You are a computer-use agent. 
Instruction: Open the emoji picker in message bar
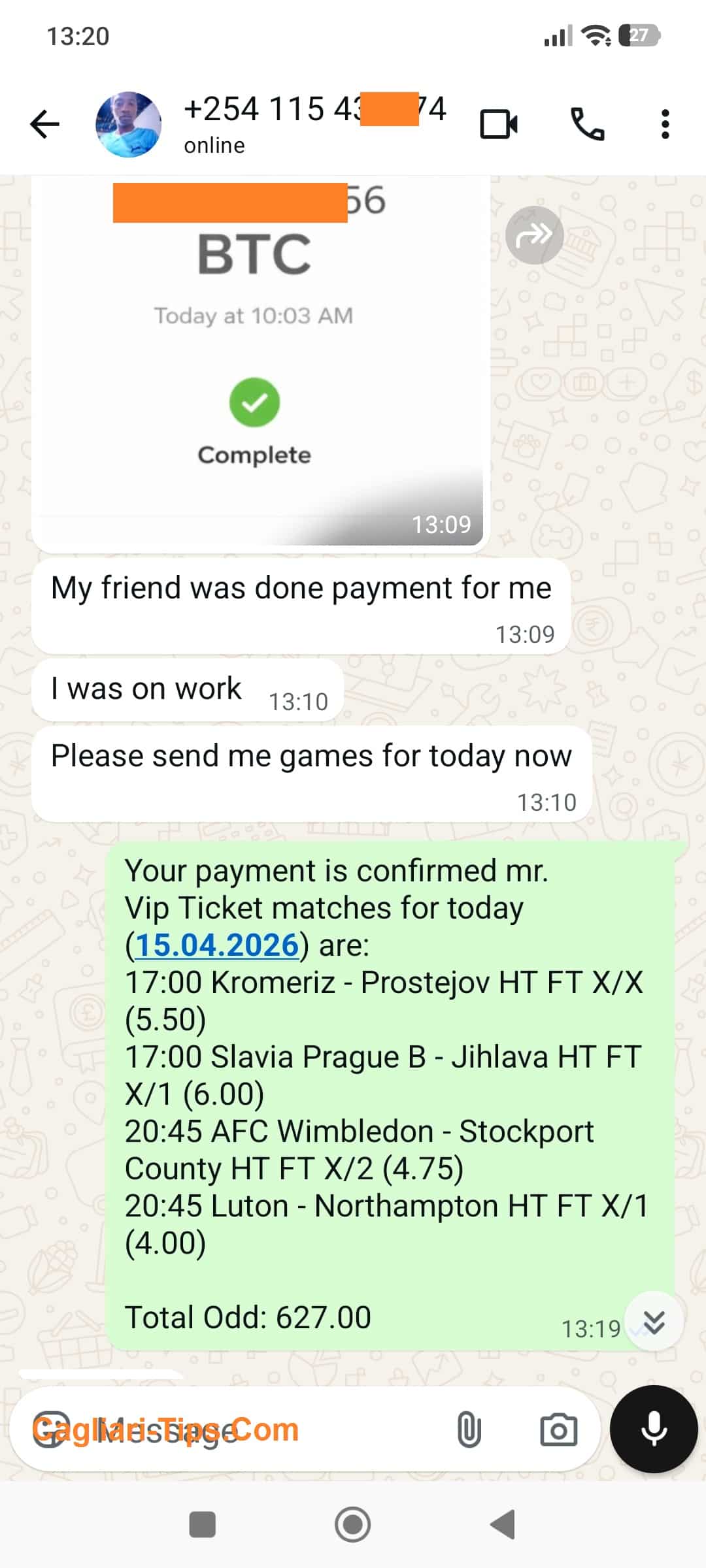click(52, 1429)
